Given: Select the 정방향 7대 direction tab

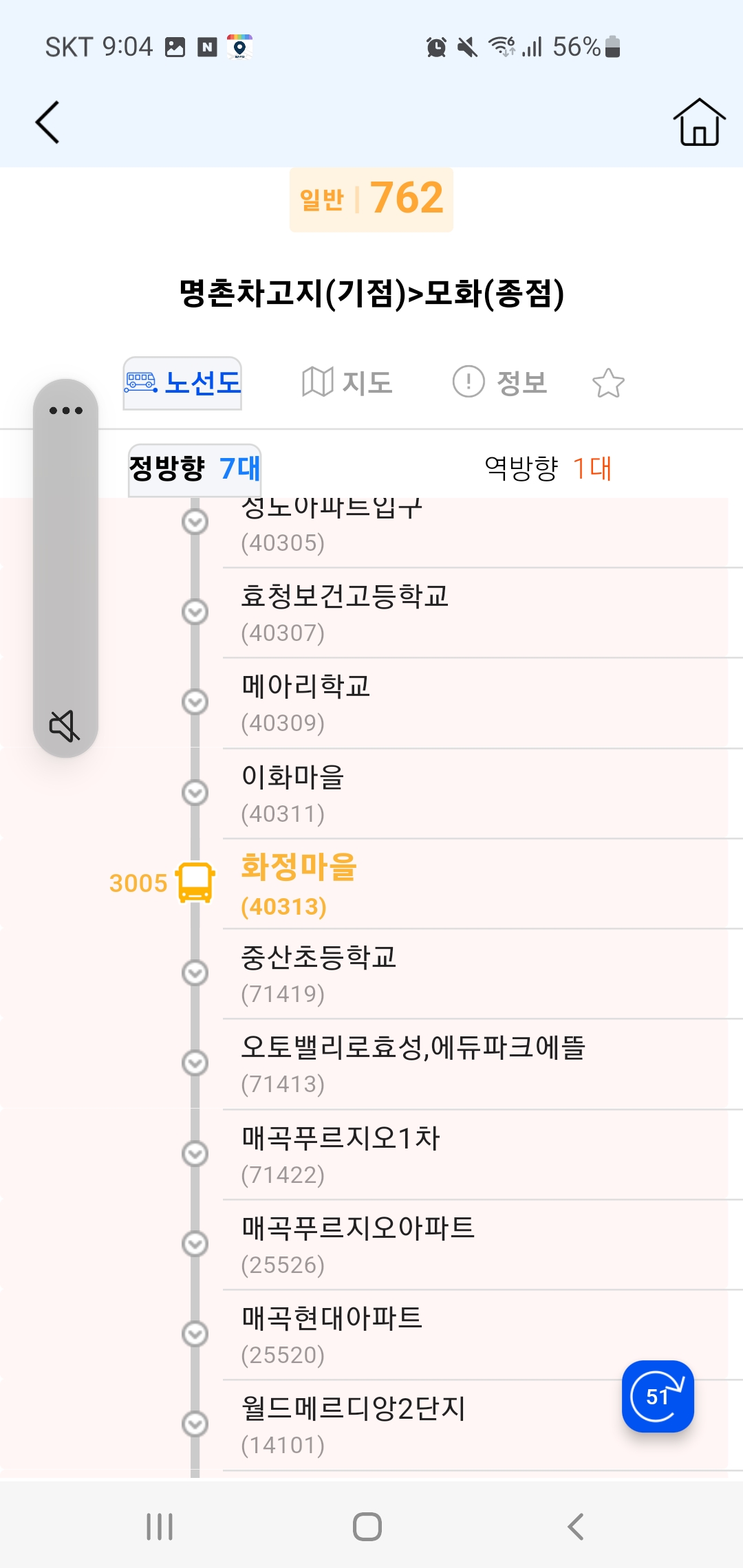Looking at the screenshot, I should (195, 469).
